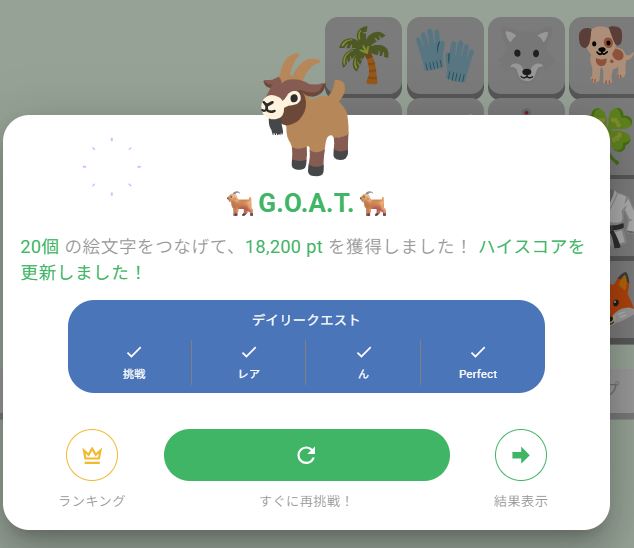
Task: Tap the green すぐに再挑戦 retry button
Action: pyautogui.click(x=306, y=455)
